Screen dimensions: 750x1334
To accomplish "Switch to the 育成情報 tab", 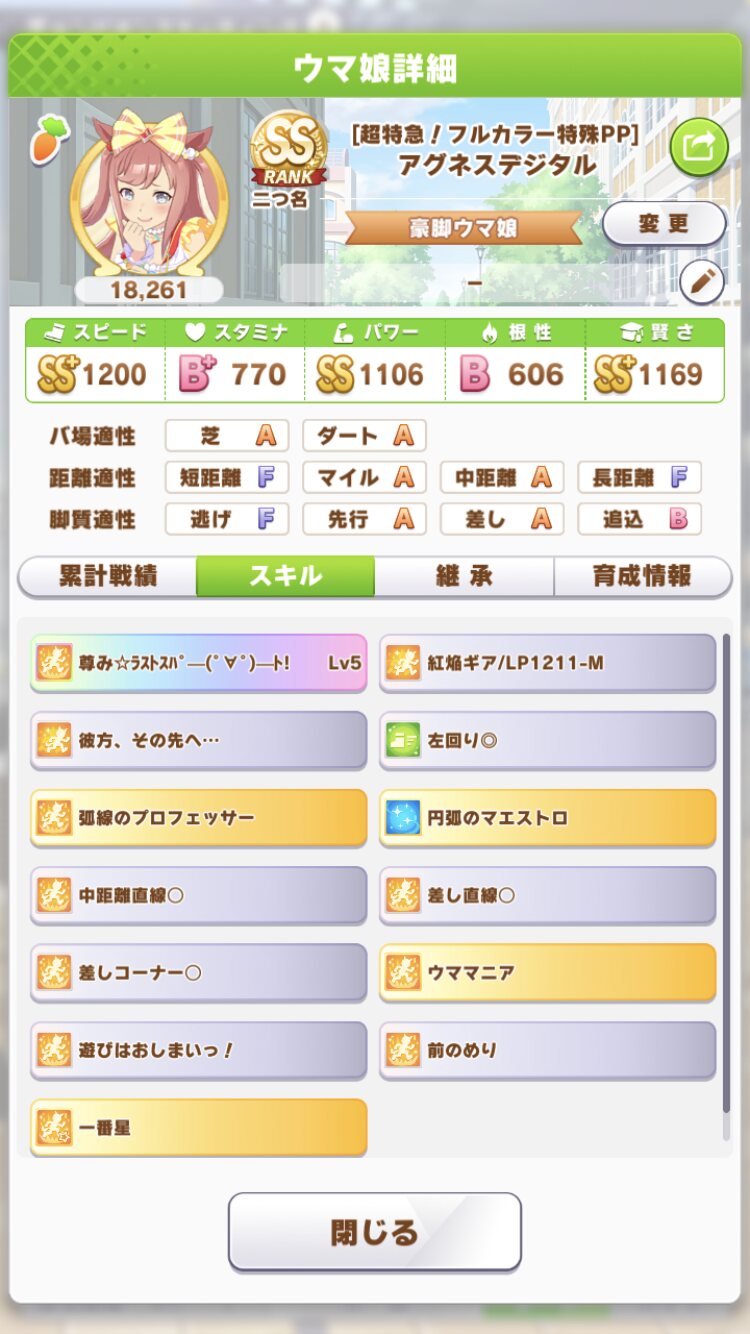I will [642, 577].
